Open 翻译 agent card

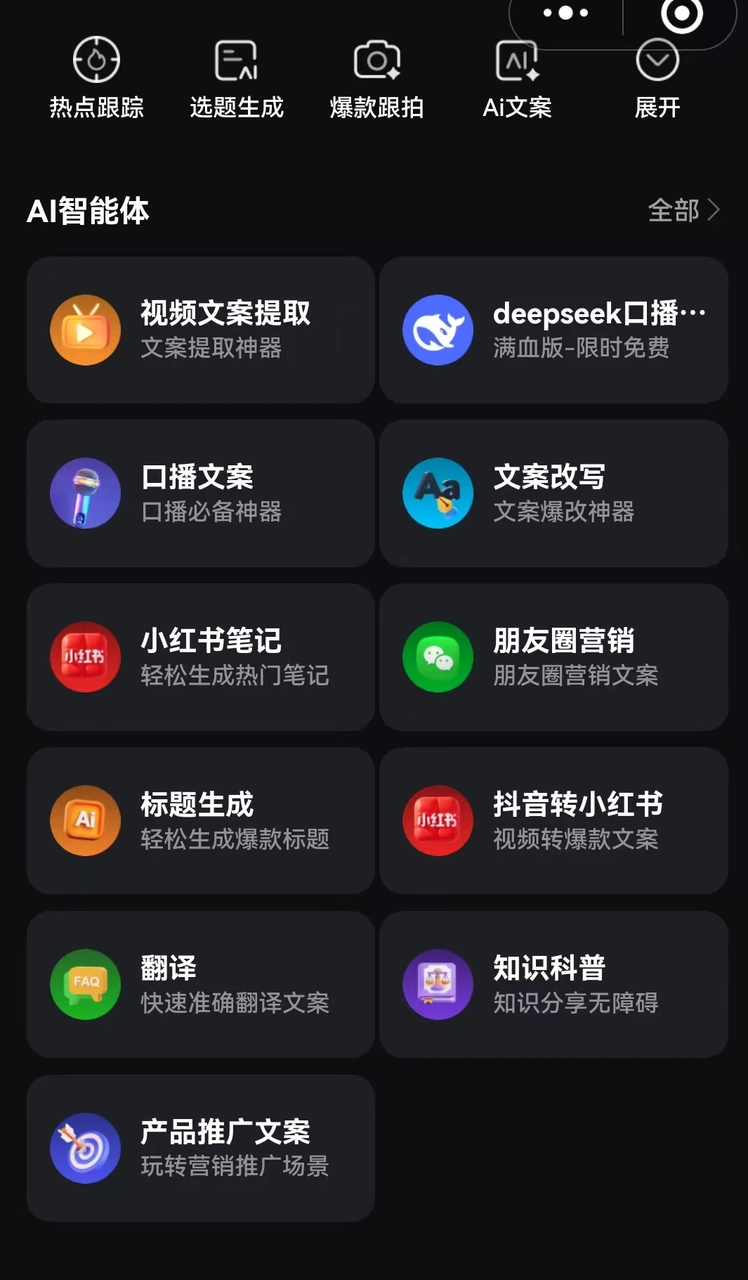pos(200,984)
